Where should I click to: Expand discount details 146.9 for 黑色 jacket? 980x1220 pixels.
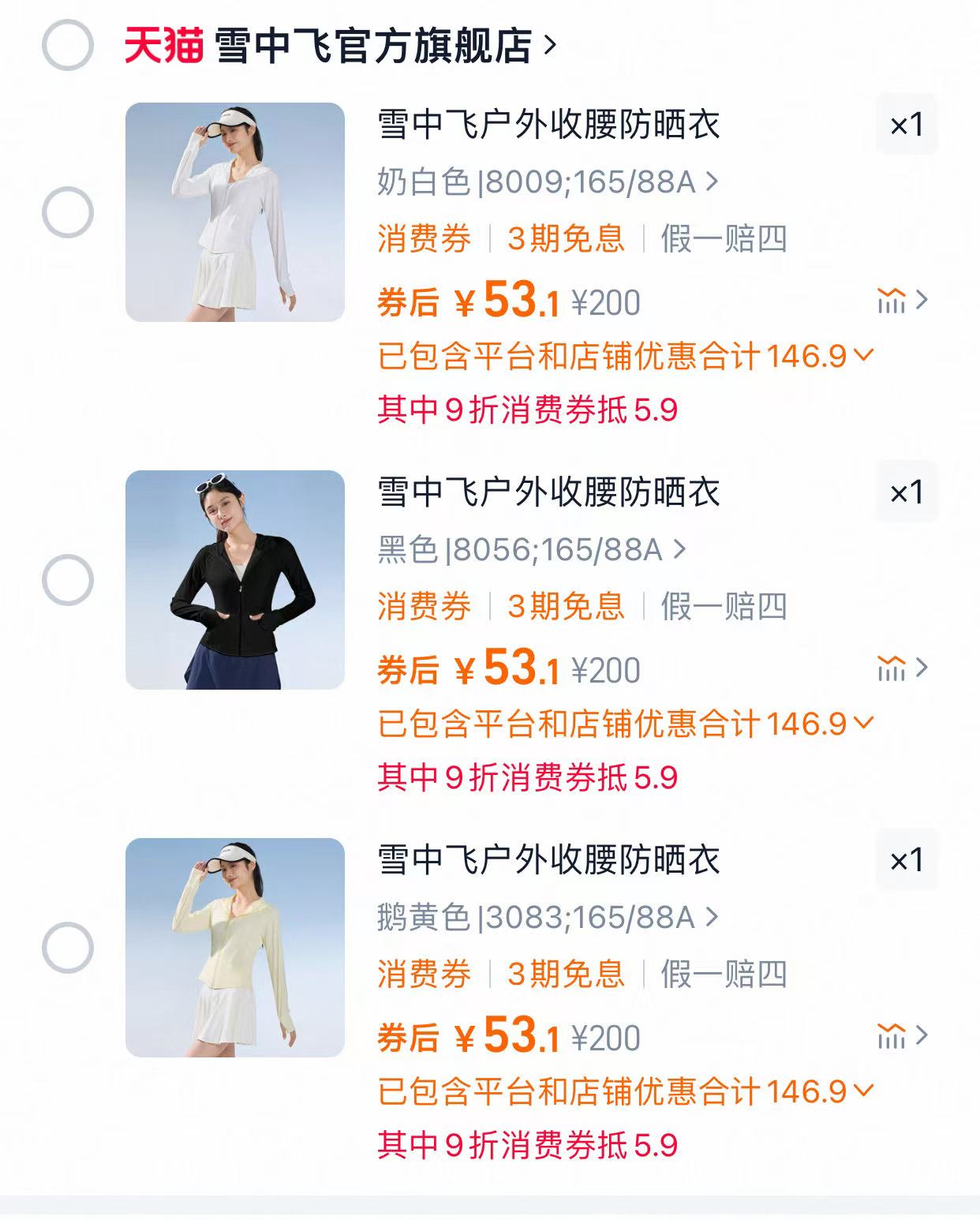pyautogui.click(x=863, y=724)
